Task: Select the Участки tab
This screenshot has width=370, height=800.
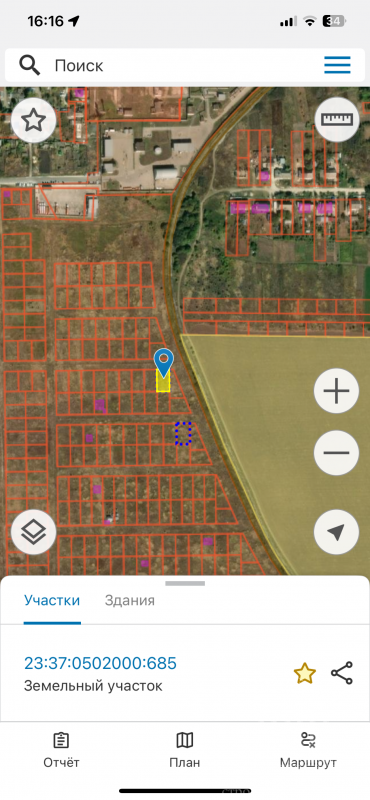Action: point(52,601)
